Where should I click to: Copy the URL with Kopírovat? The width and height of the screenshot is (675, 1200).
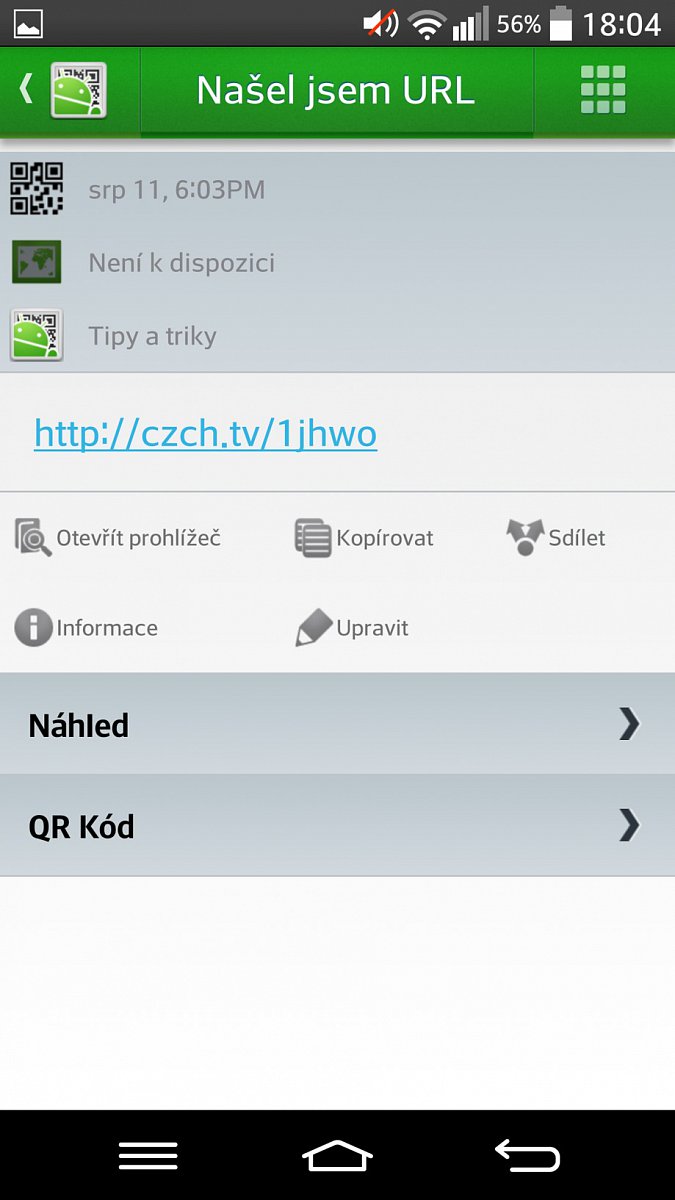(x=364, y=538)
